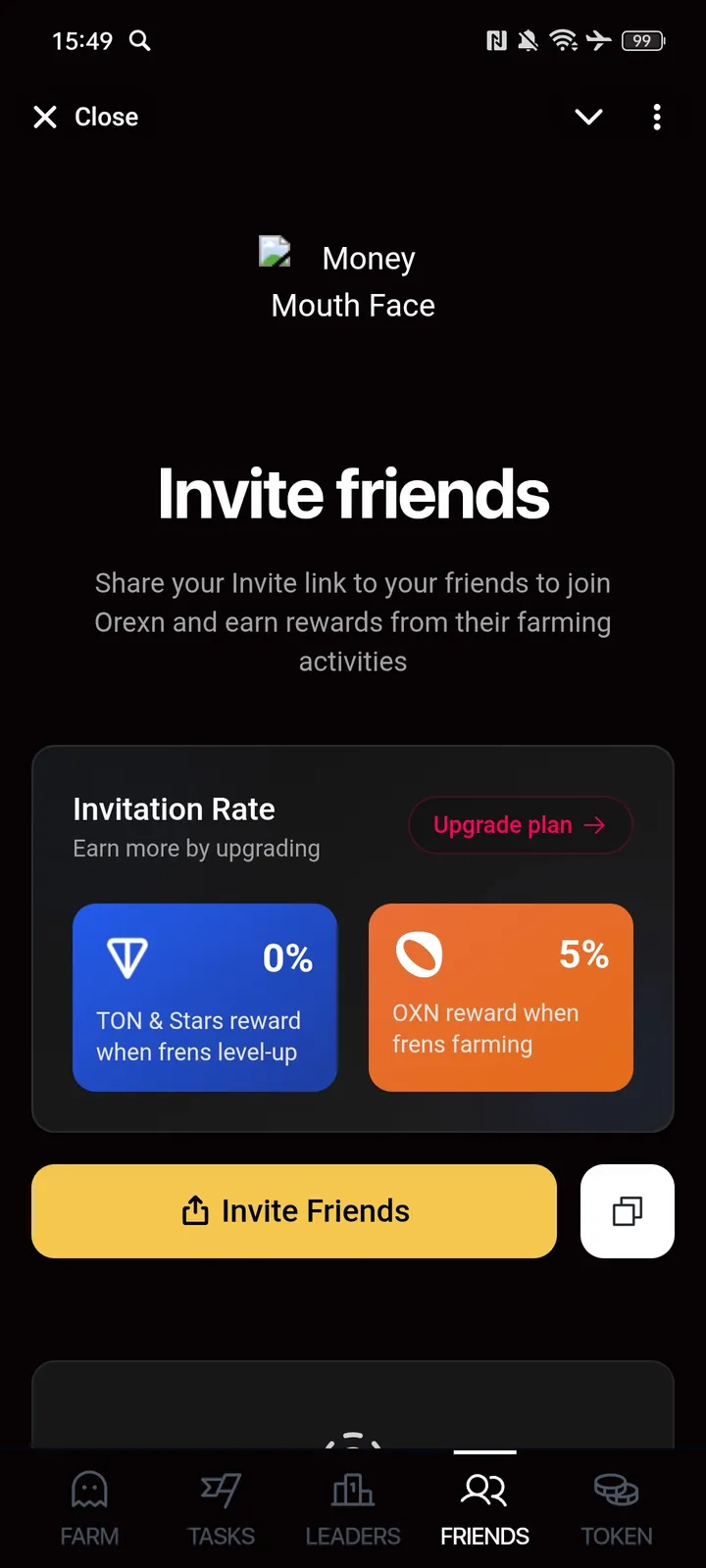The image size is (706, 1568).
Task: Close the Orexn mini app
Action: click(86, 118)
